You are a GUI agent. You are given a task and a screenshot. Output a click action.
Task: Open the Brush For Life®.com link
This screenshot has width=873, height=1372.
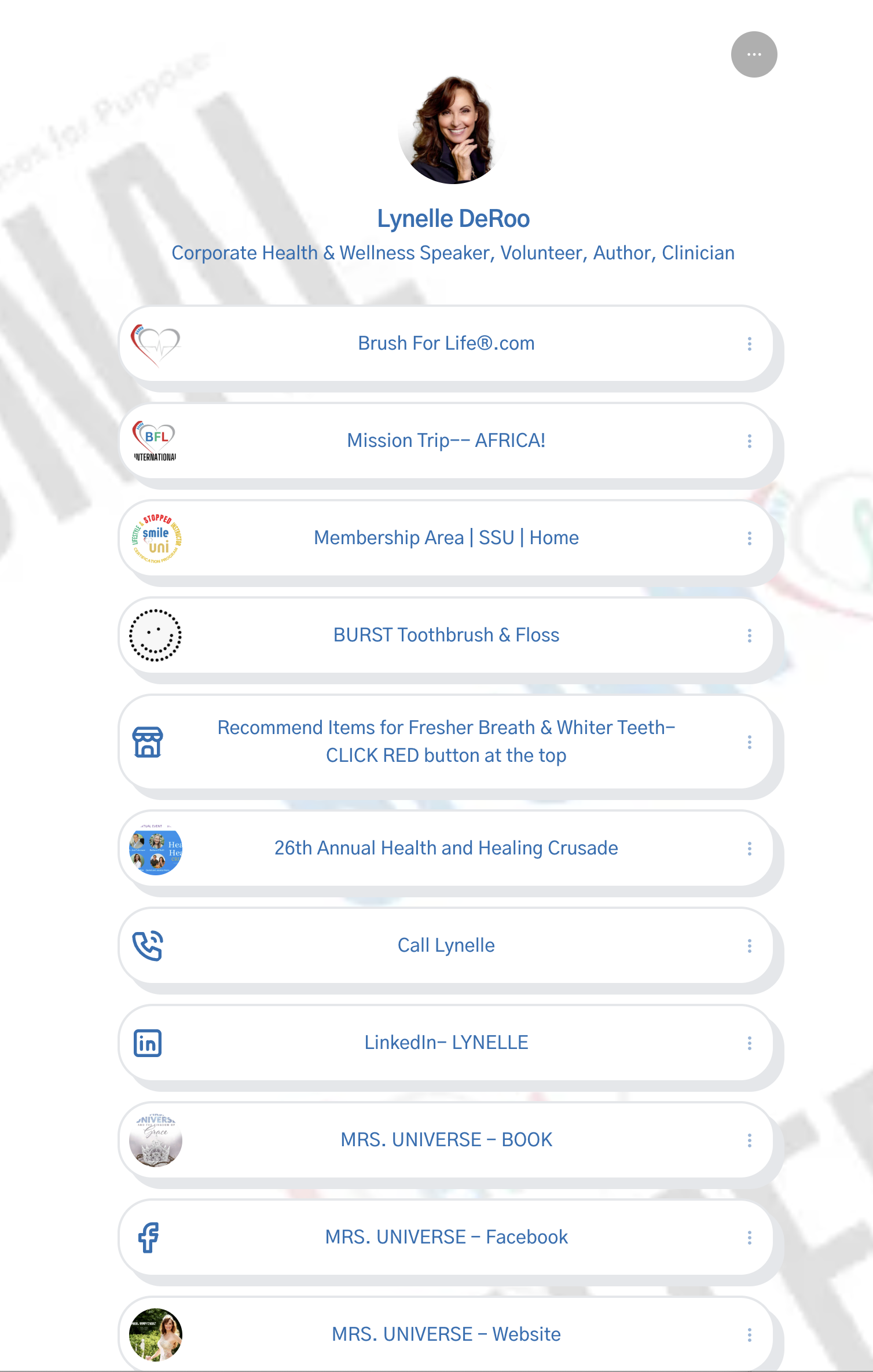coord(446,343)
